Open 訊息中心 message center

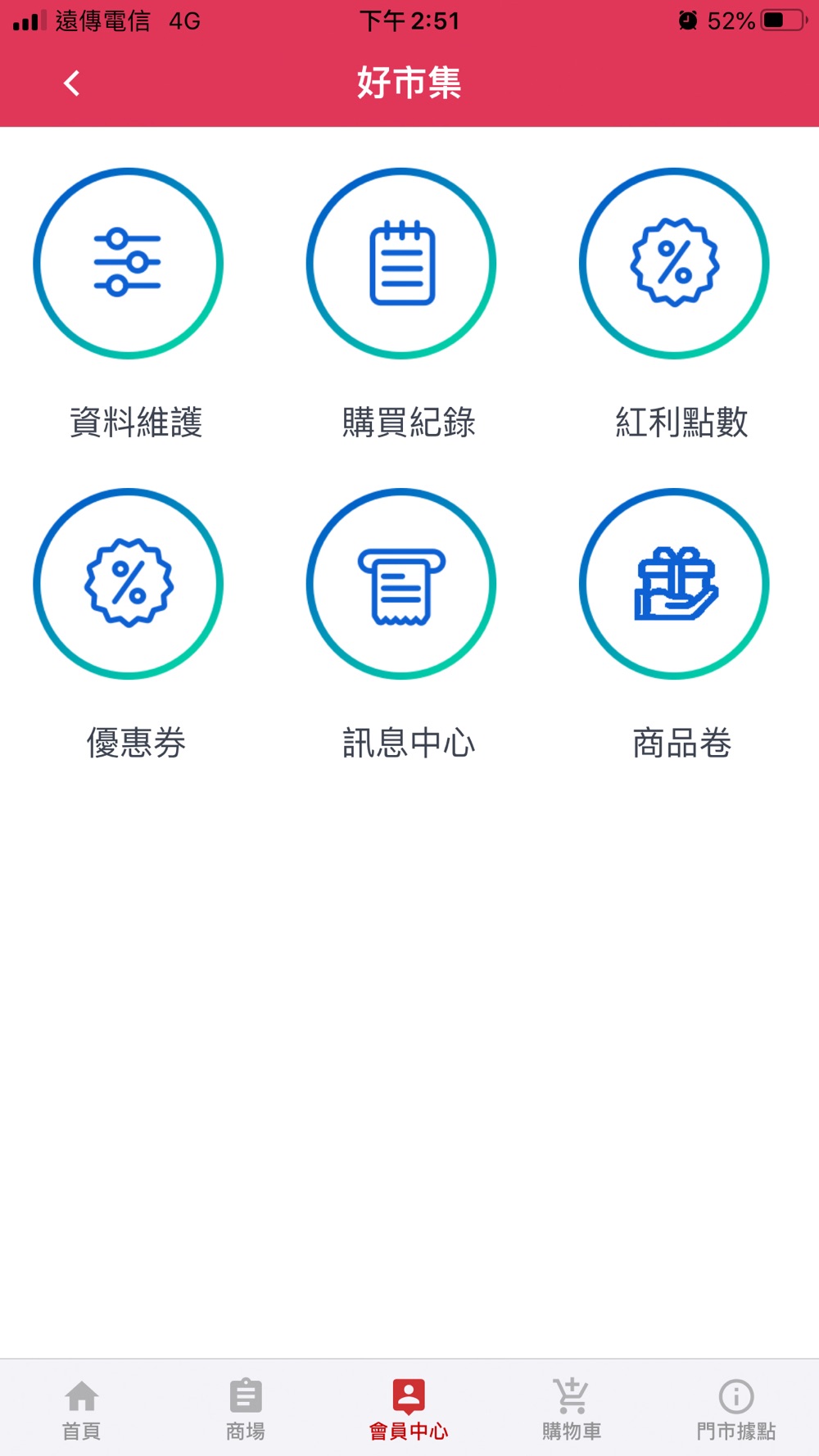(x=401, y=584)
